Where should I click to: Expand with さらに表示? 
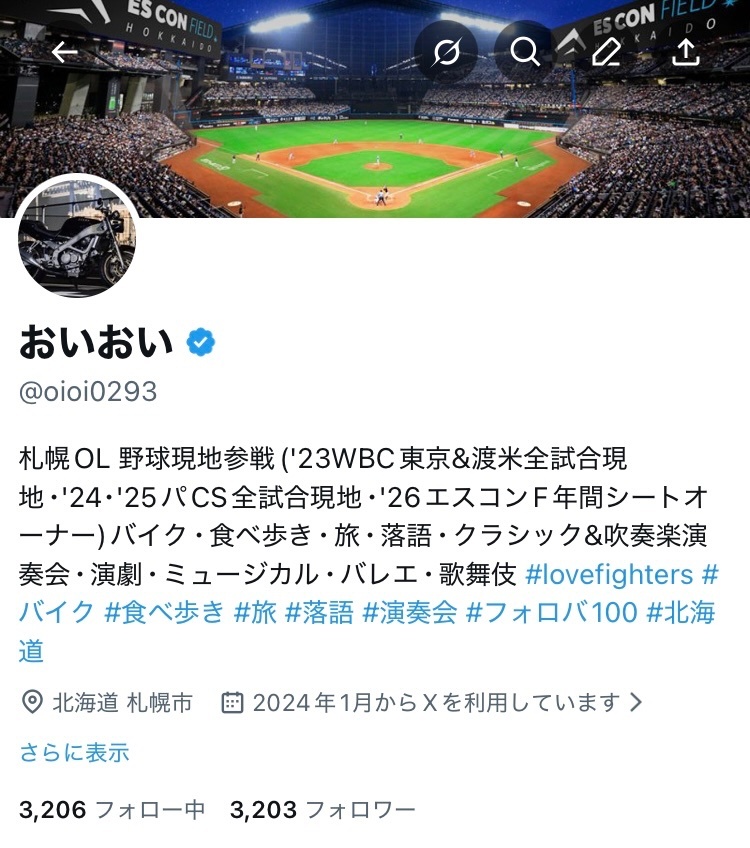click(75, 753)
